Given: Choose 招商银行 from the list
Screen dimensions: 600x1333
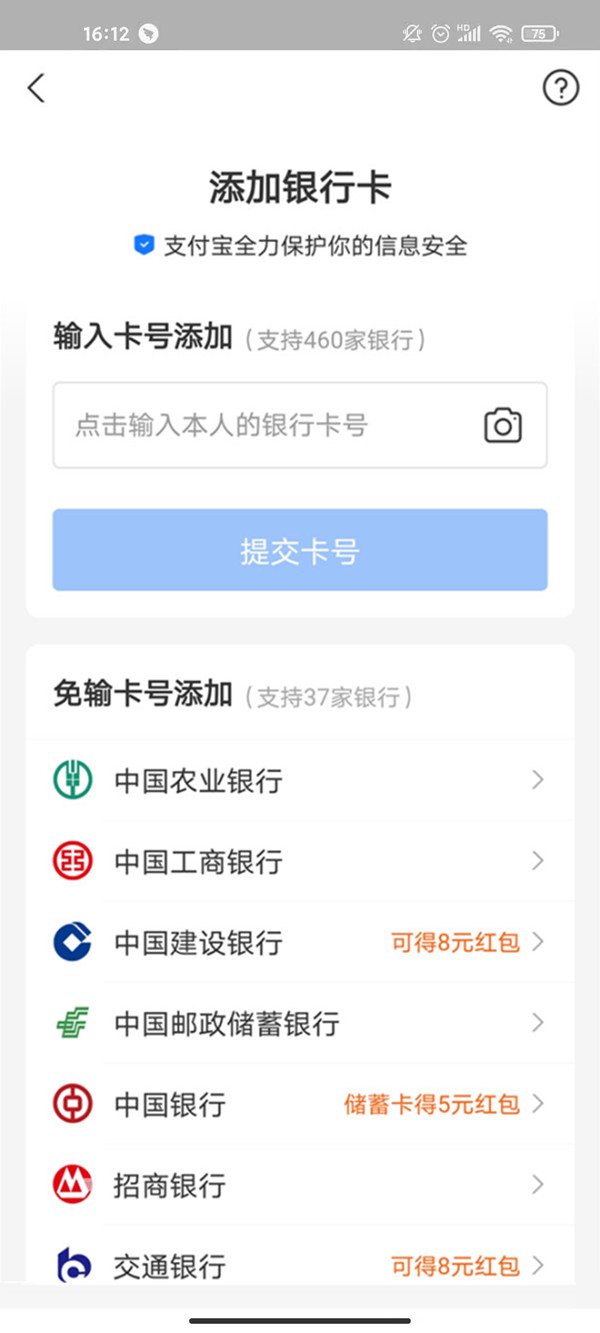Looking at the screenshot, I should 300,1185.
